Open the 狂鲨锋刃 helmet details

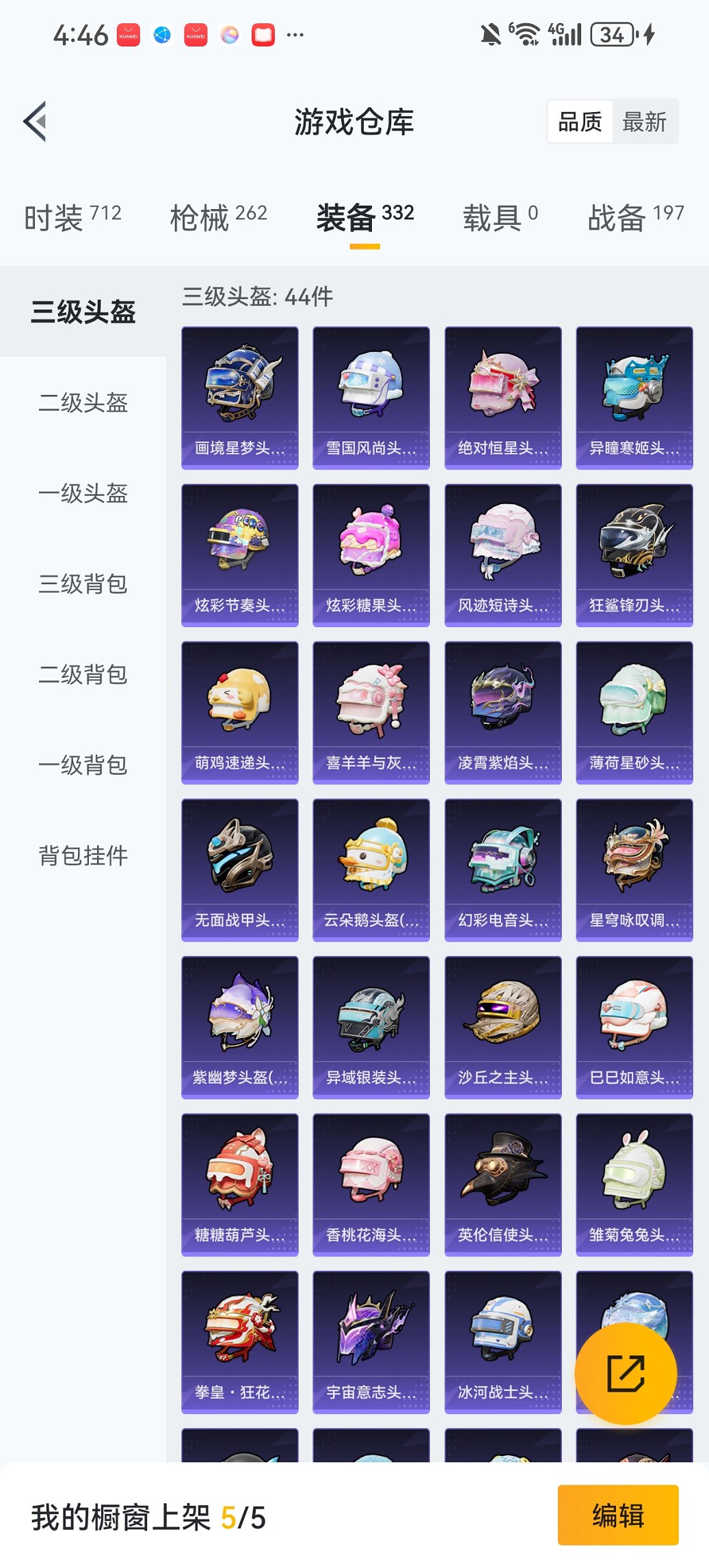634,553
